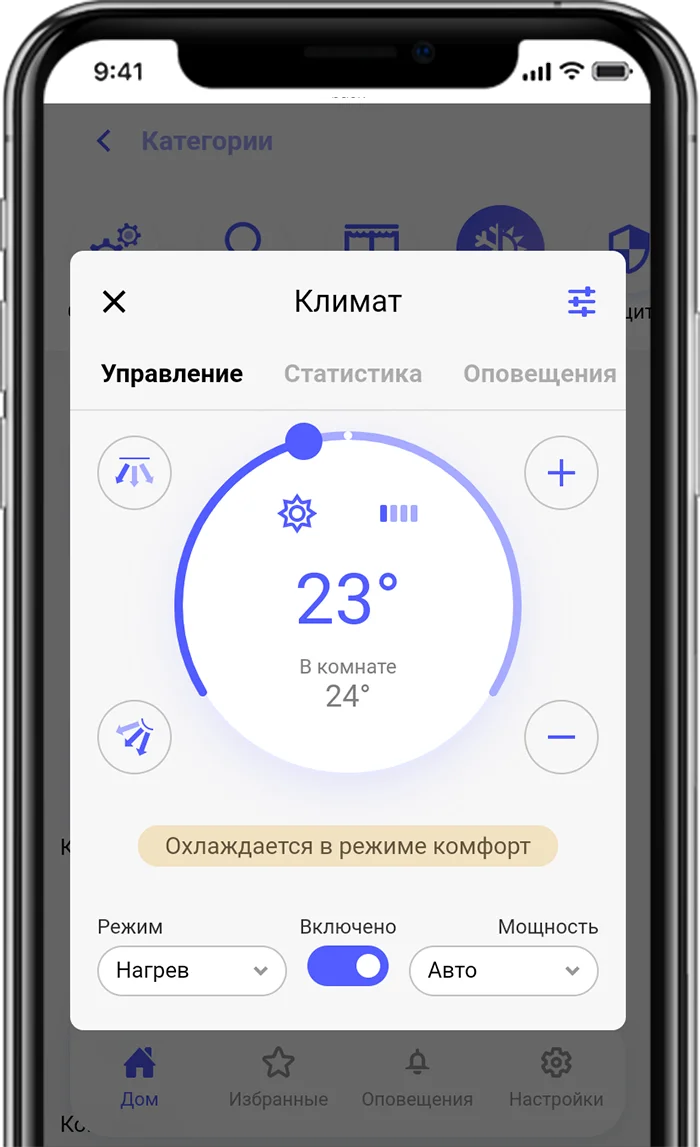
Task: Tap the vertical airflow direction button
Action: [x=134, y=472]
